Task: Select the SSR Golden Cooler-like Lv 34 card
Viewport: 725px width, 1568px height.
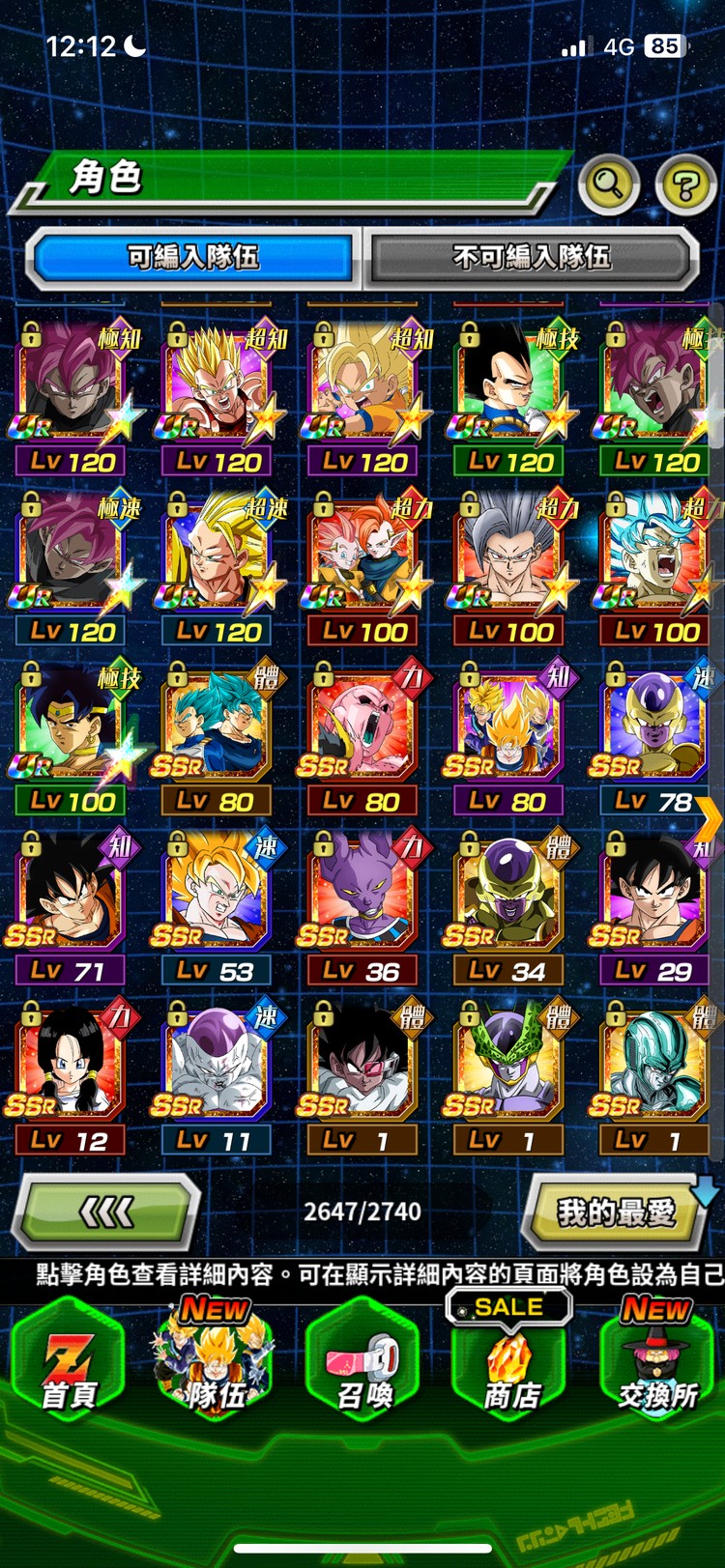Action: (508, 903)
